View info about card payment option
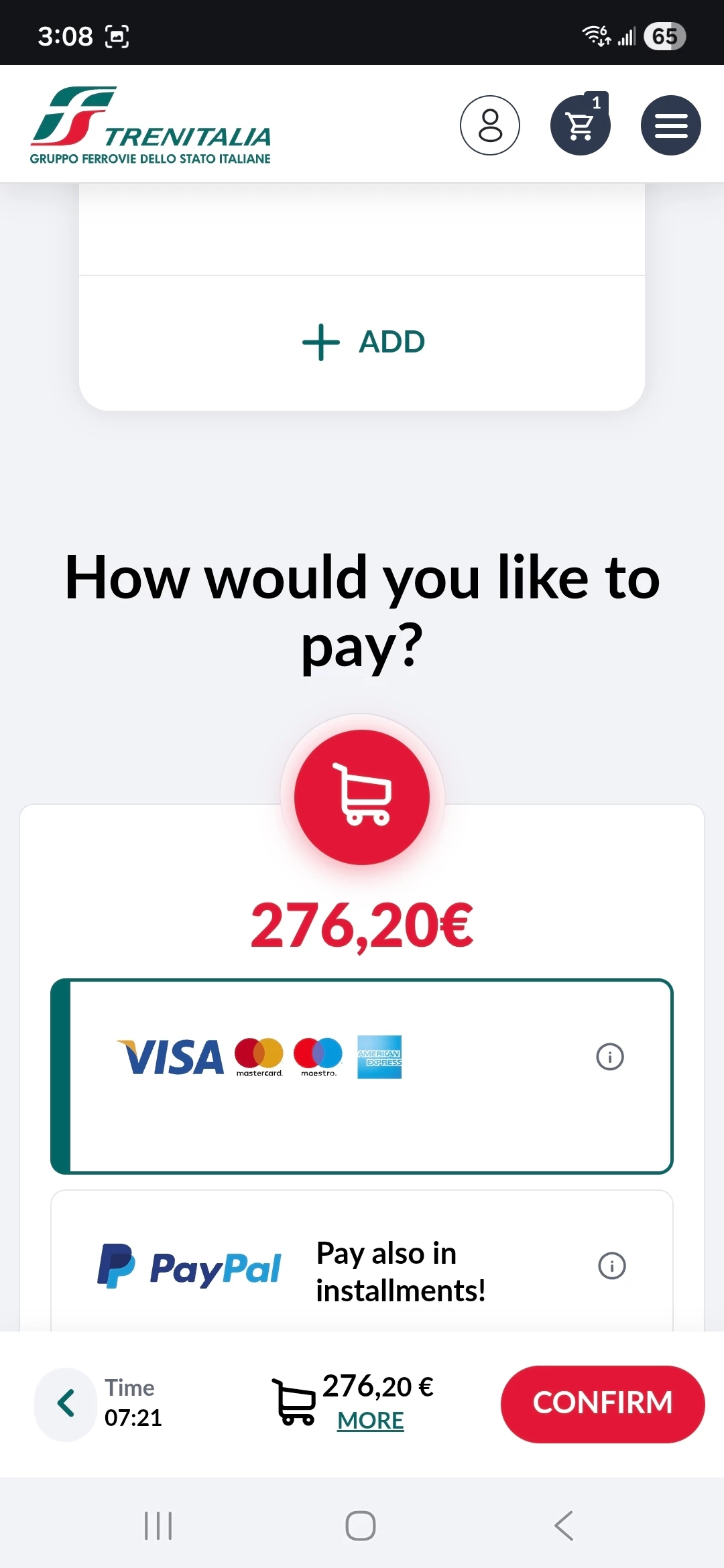Screen dimensions: 724x1568 coord(609,1057)
